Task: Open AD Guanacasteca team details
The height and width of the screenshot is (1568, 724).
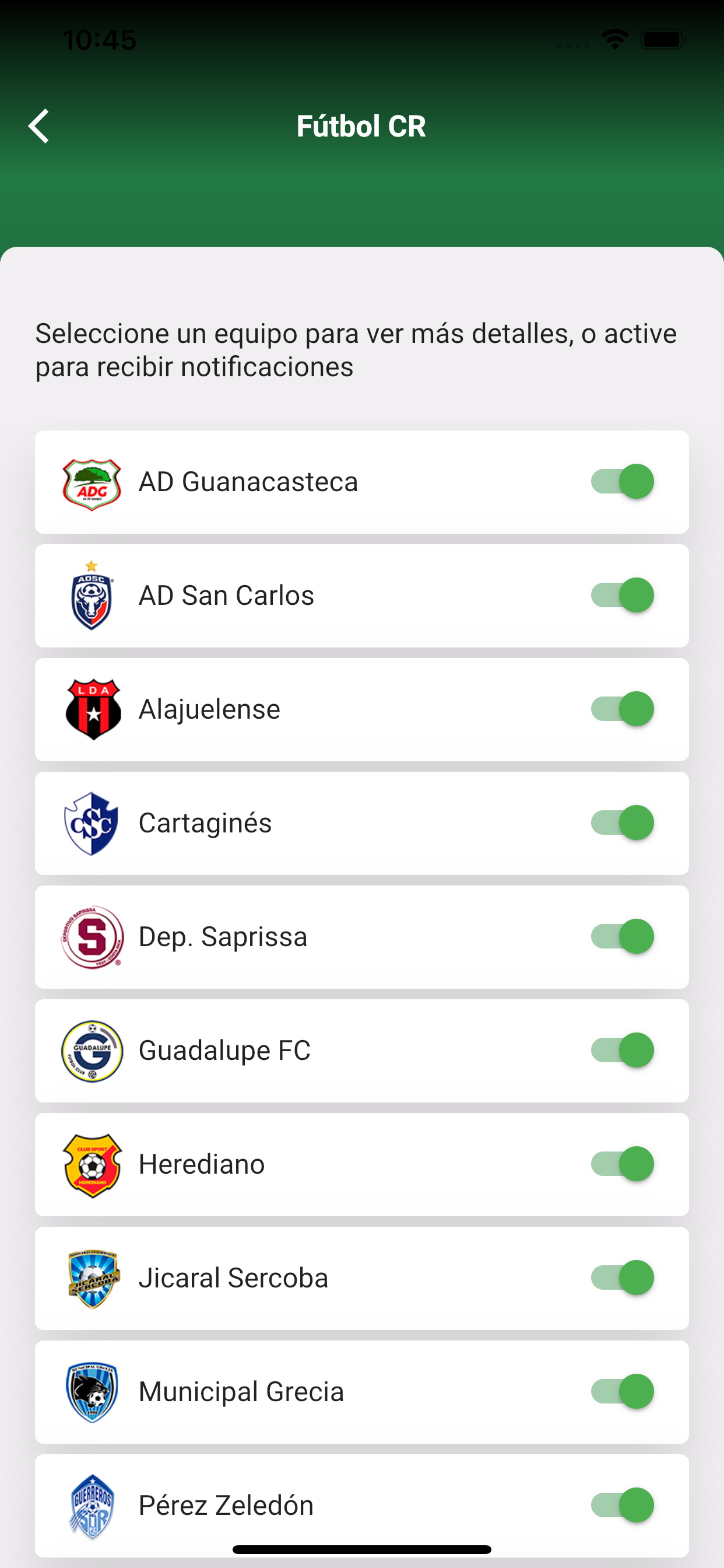Action: coord(361,482)
